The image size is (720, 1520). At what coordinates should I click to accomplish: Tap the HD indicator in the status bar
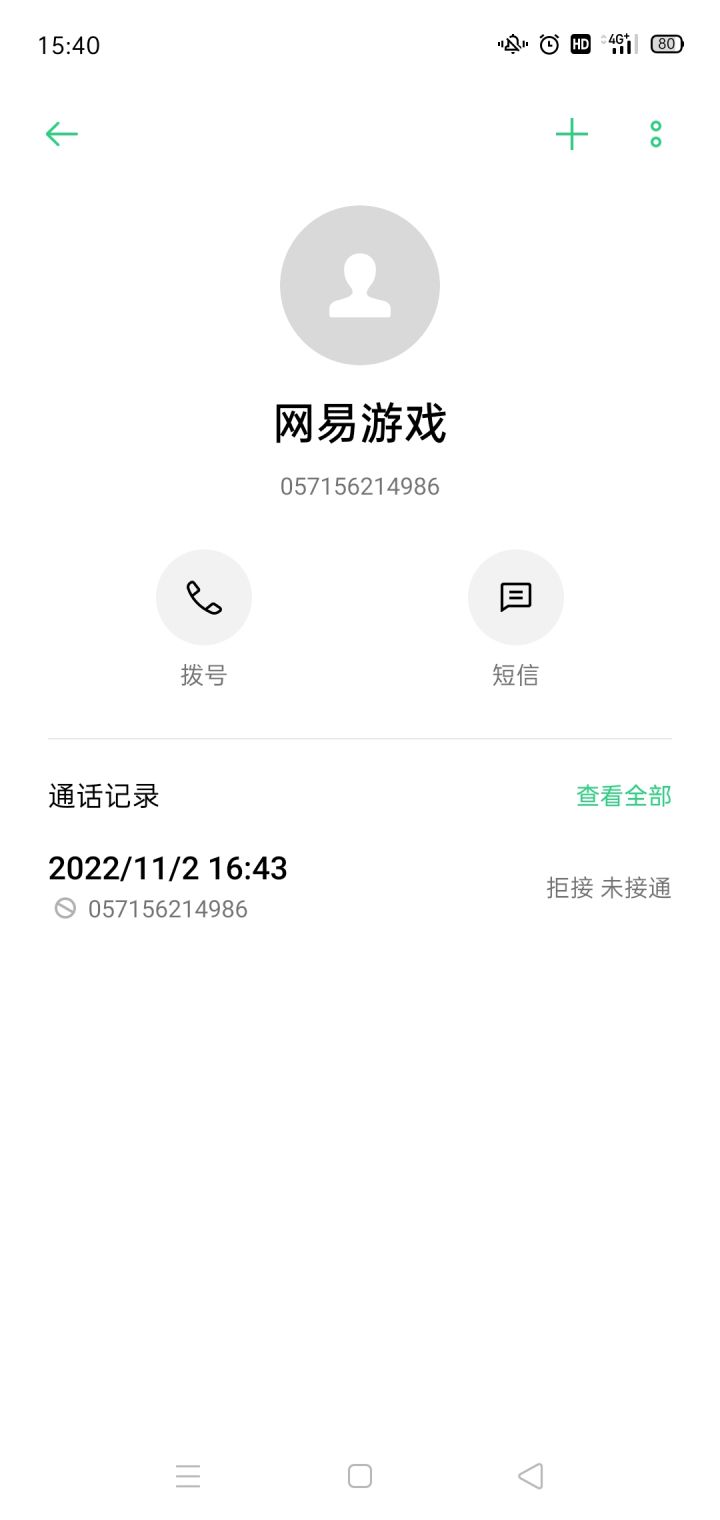pos(579,45)
